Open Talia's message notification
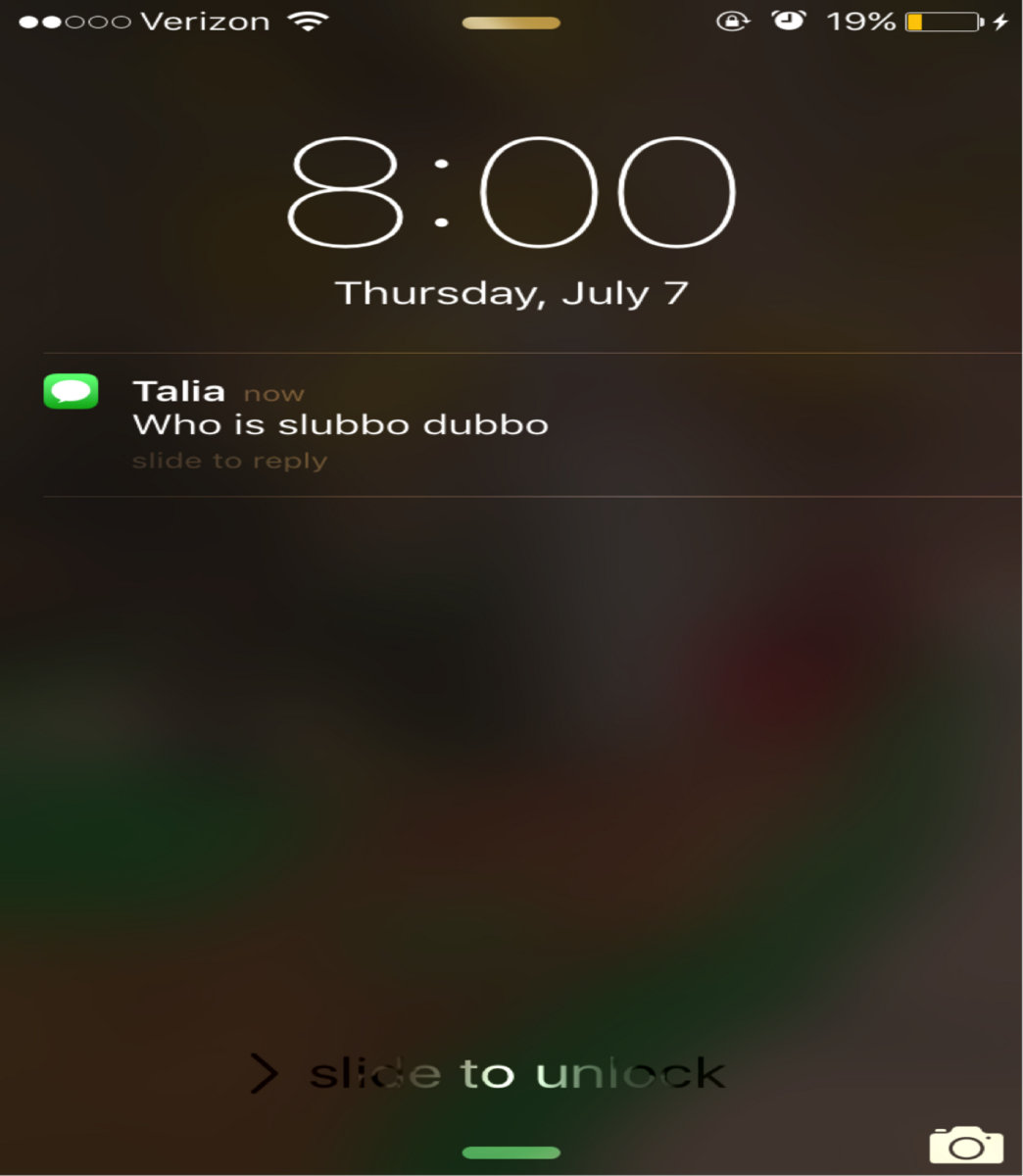Screen dimensions: 1023x1176 click(x=338, y=423)
